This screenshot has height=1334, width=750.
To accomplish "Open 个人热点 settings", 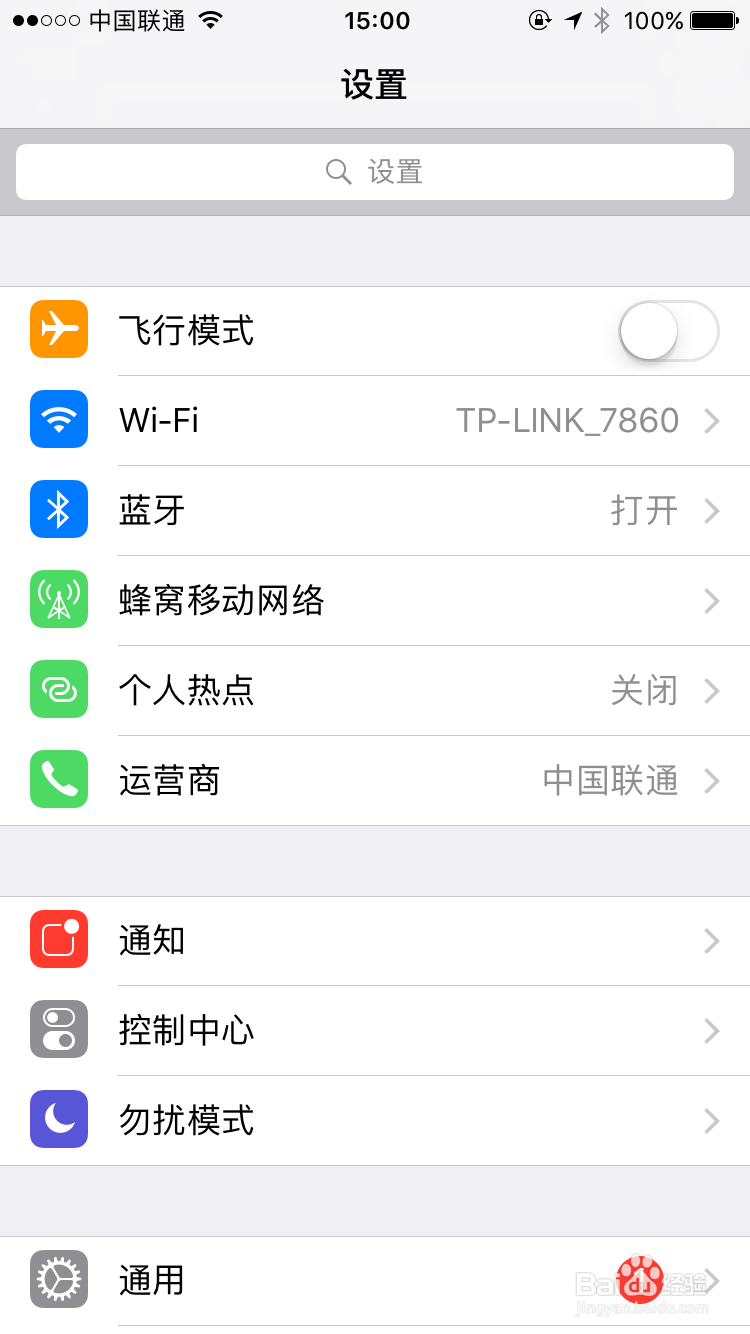I will tap(375, 691).
